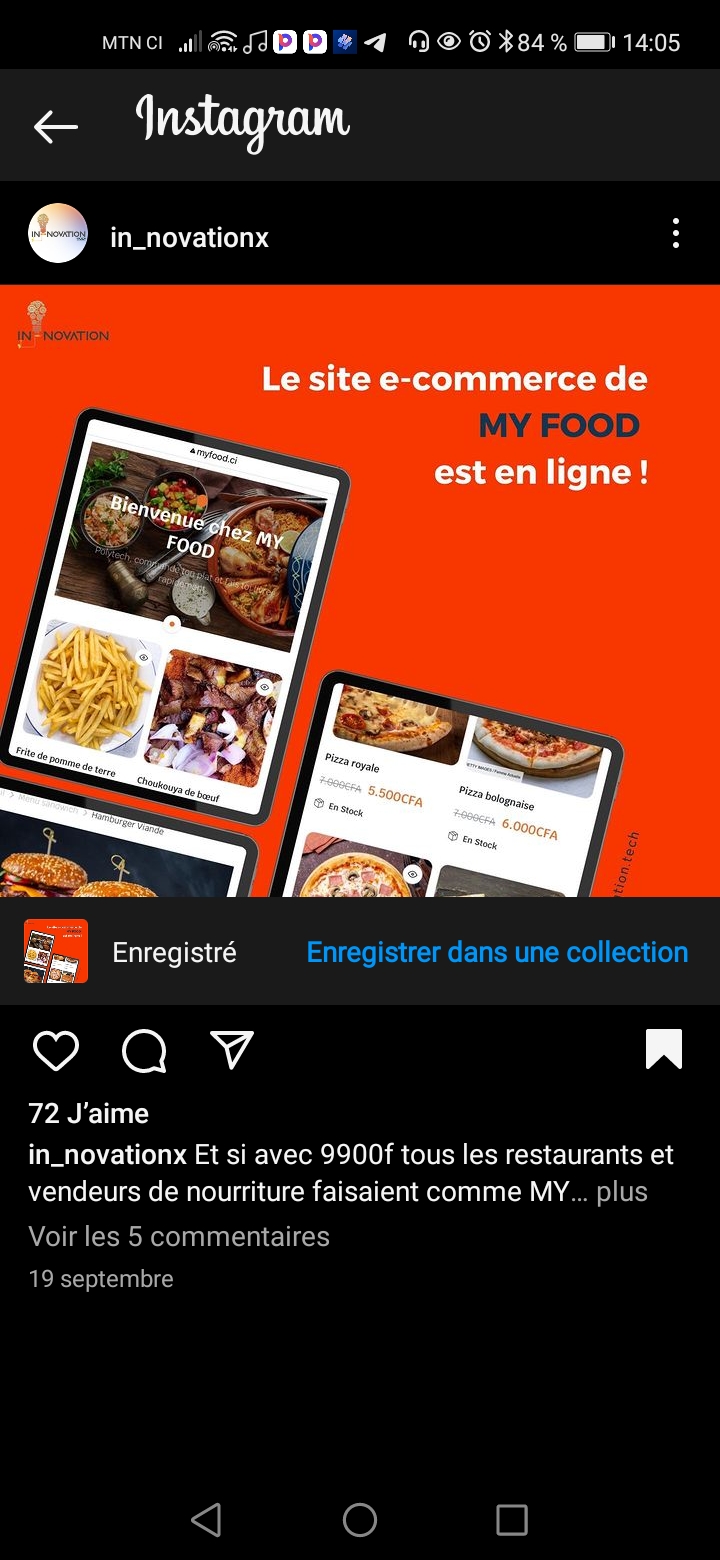Screen dimensions: 720x1560
Task: Open the comment bubble icon
Action: 144,1051
